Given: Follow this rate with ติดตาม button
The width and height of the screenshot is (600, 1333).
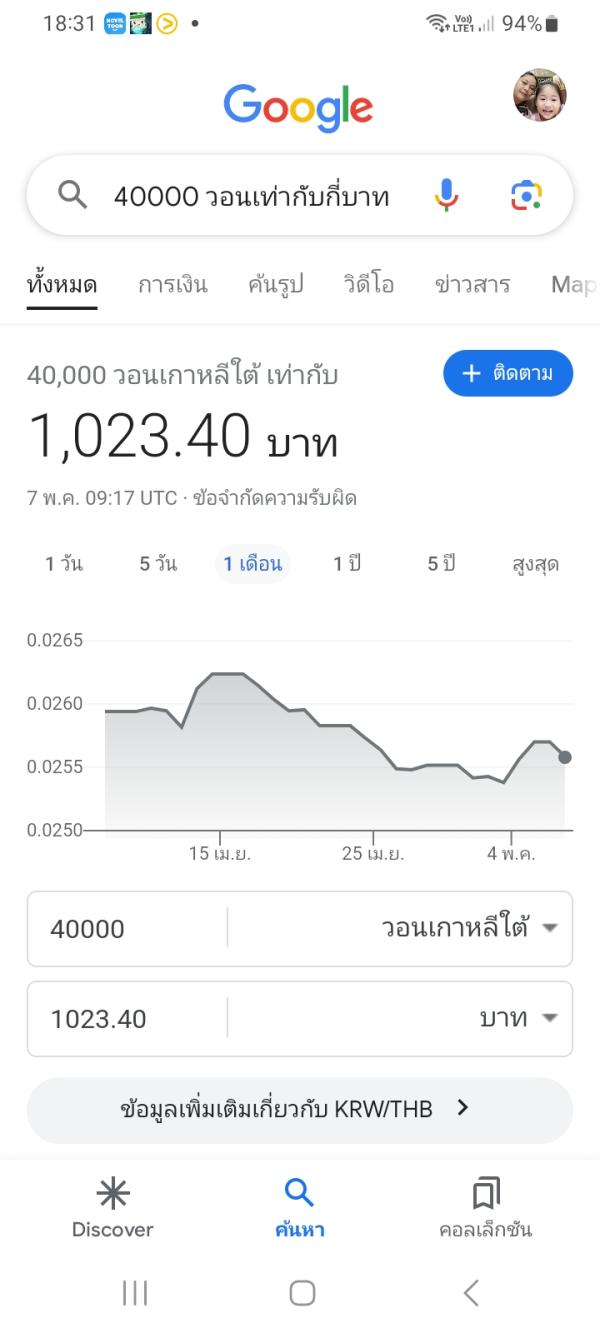Looking at the screenshot, I should click(x=508, y=373).
